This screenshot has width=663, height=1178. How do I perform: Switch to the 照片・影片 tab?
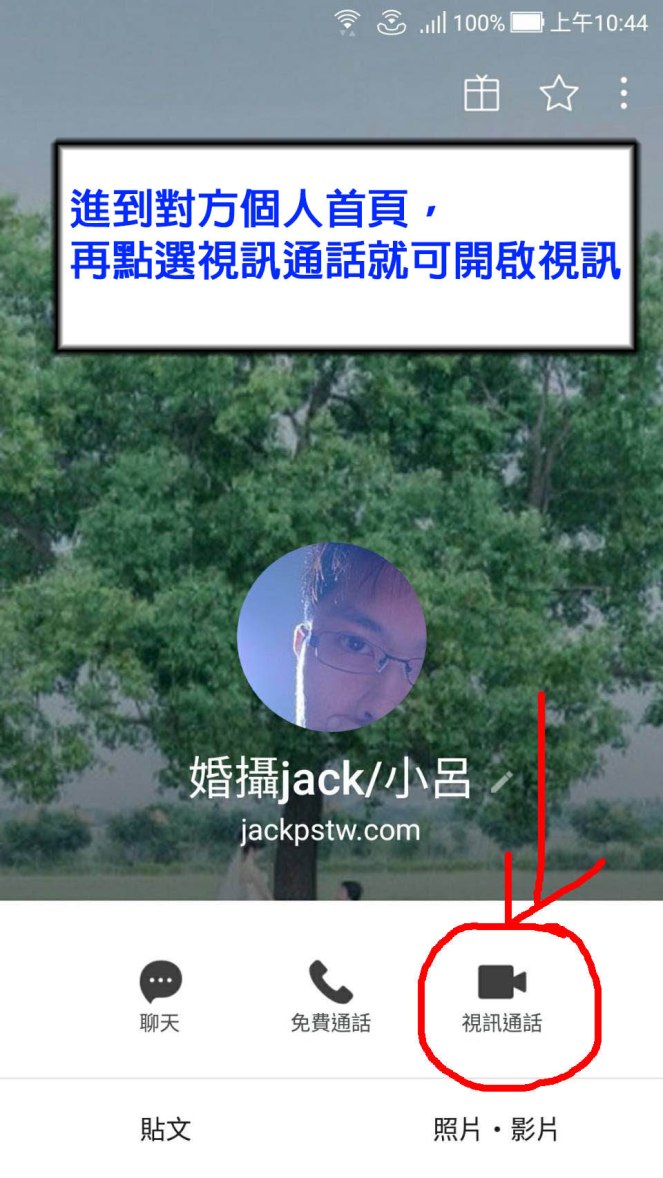[x=496, y=1130]
